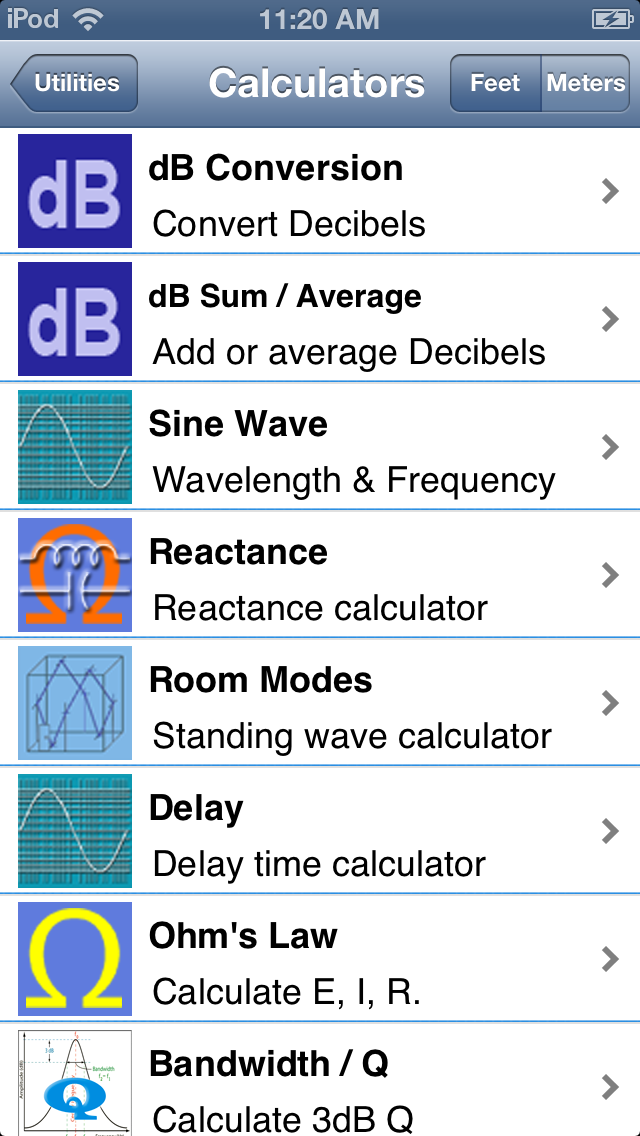The width and height of the screenshot is (640, 1136).
Task: Open the Ohm's Law calculator
Action: (x=320, y=958)
